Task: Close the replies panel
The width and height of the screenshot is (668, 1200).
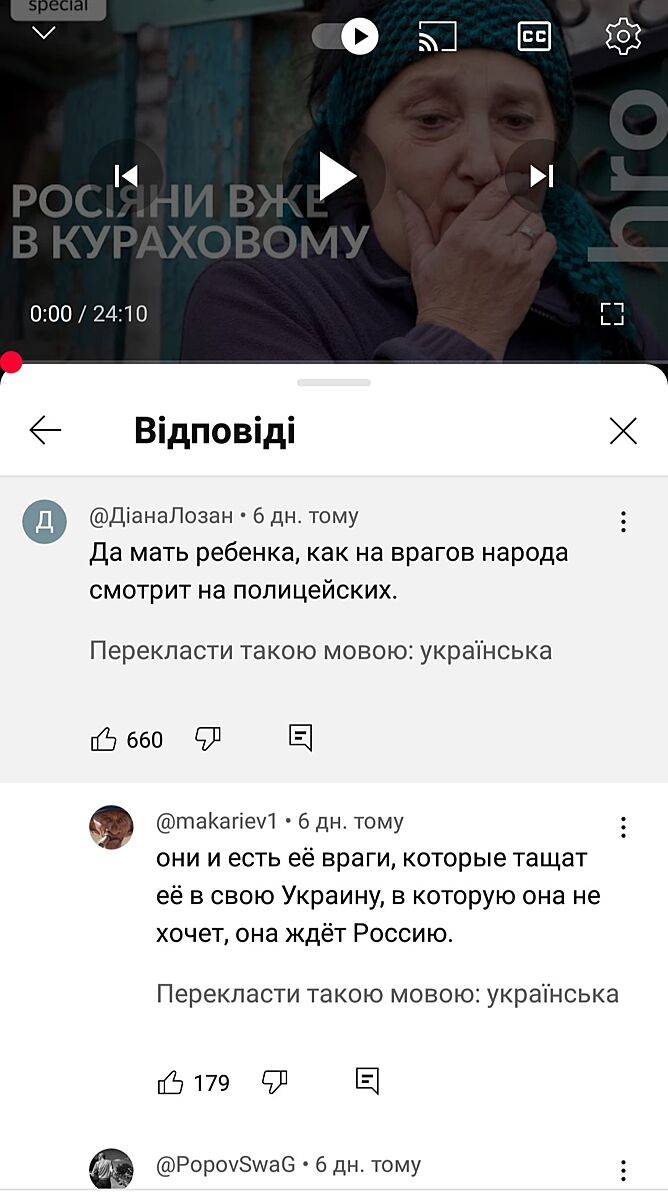Action: [x=623, y=431]
